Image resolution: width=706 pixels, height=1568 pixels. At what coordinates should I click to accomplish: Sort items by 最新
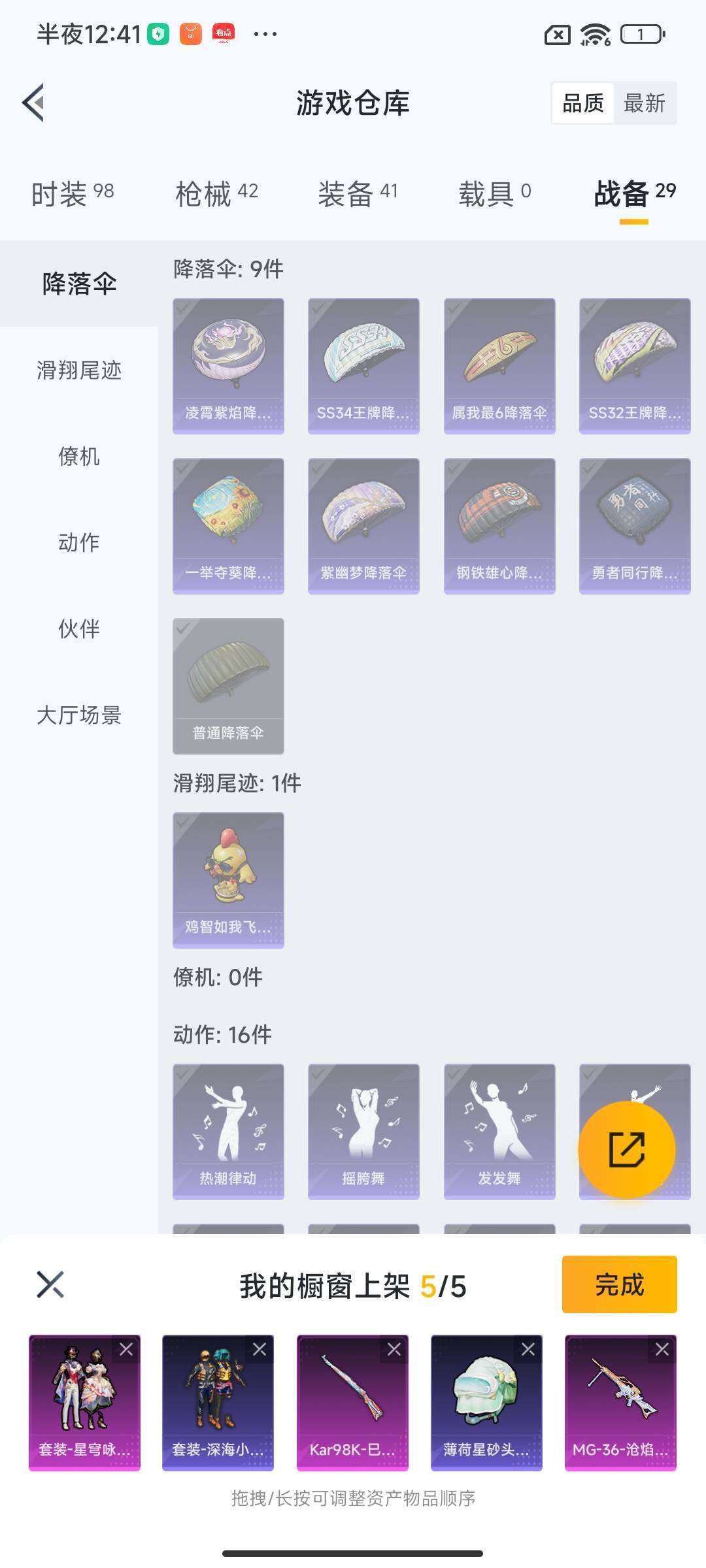coord(644,103)
